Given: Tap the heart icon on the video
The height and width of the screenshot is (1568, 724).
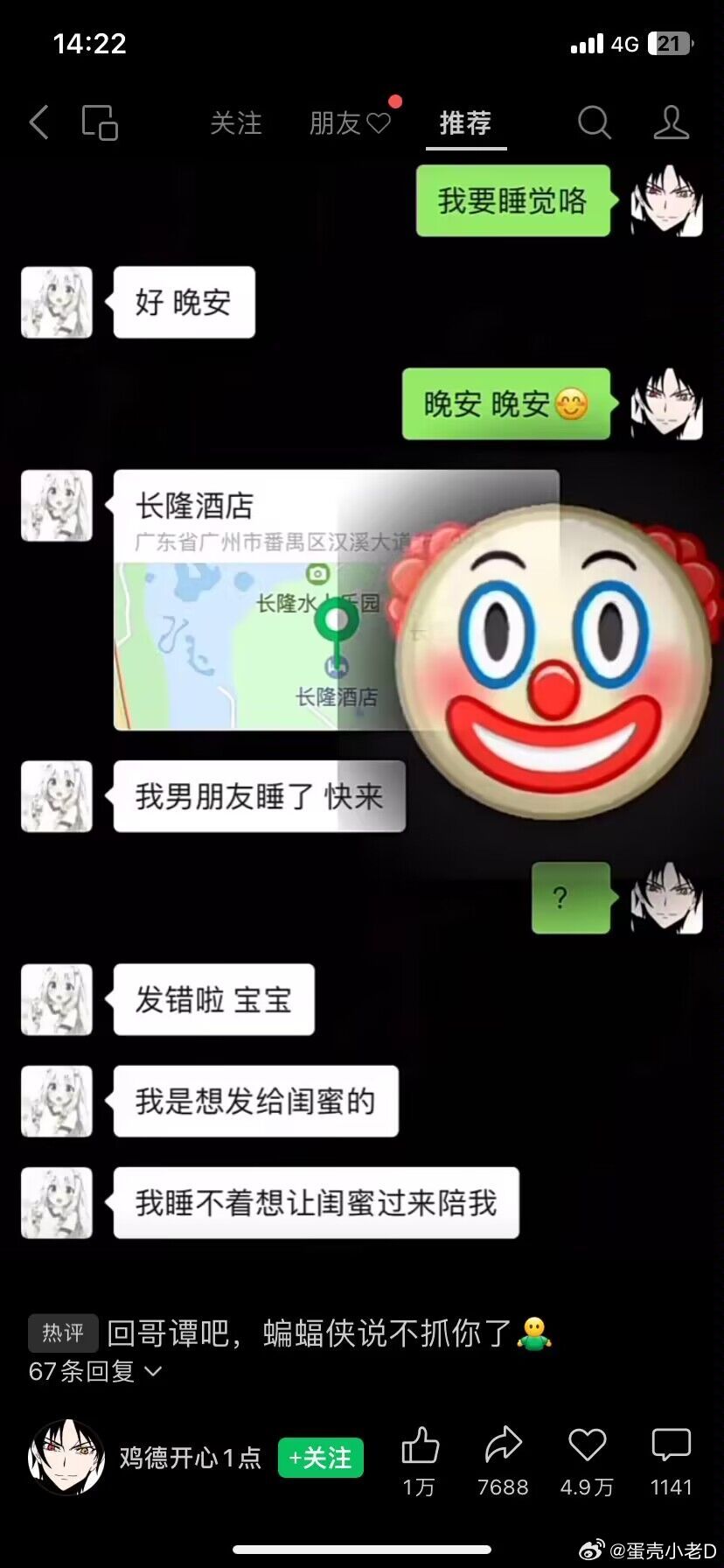Looking at the screenshot, I should pos(587,1446).
